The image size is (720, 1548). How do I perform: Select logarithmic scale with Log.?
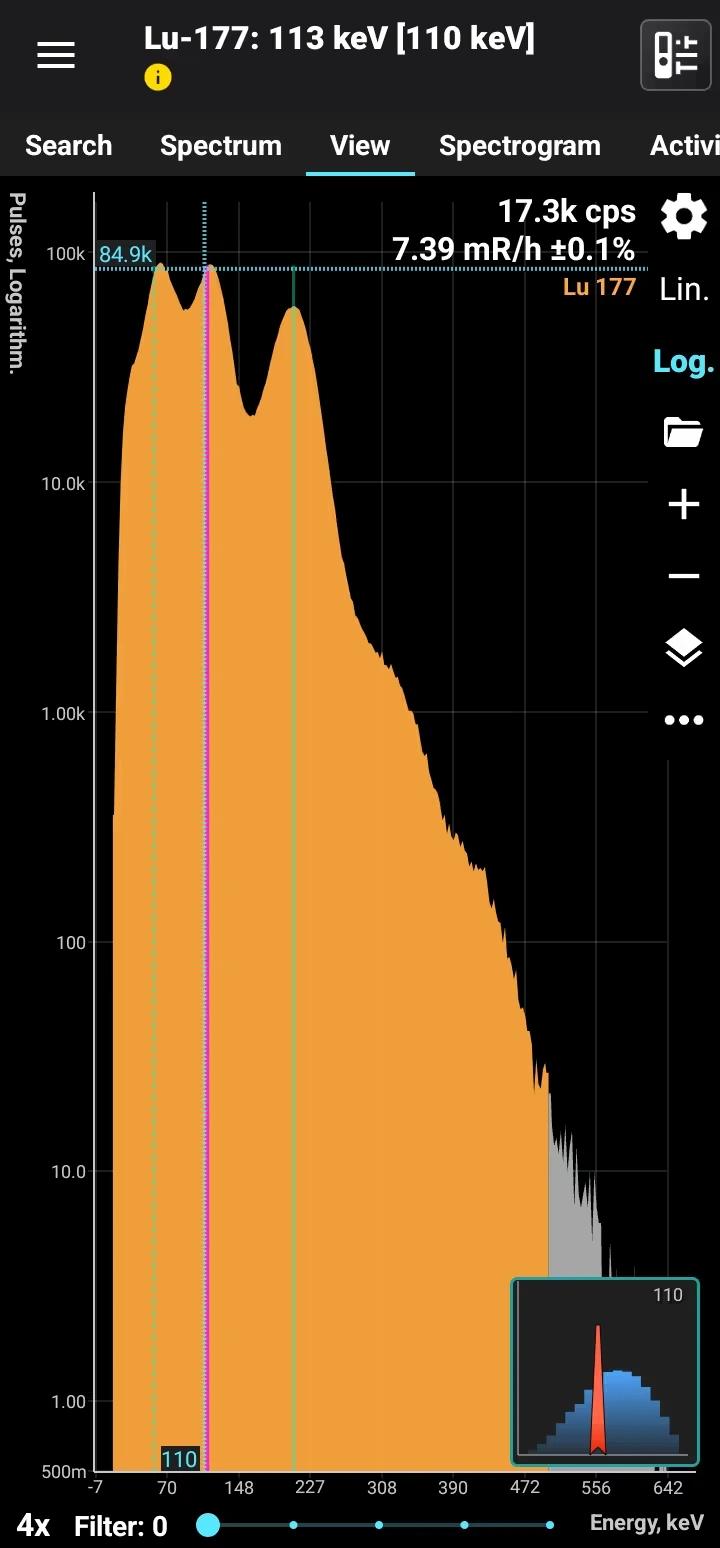pos(684,362)
